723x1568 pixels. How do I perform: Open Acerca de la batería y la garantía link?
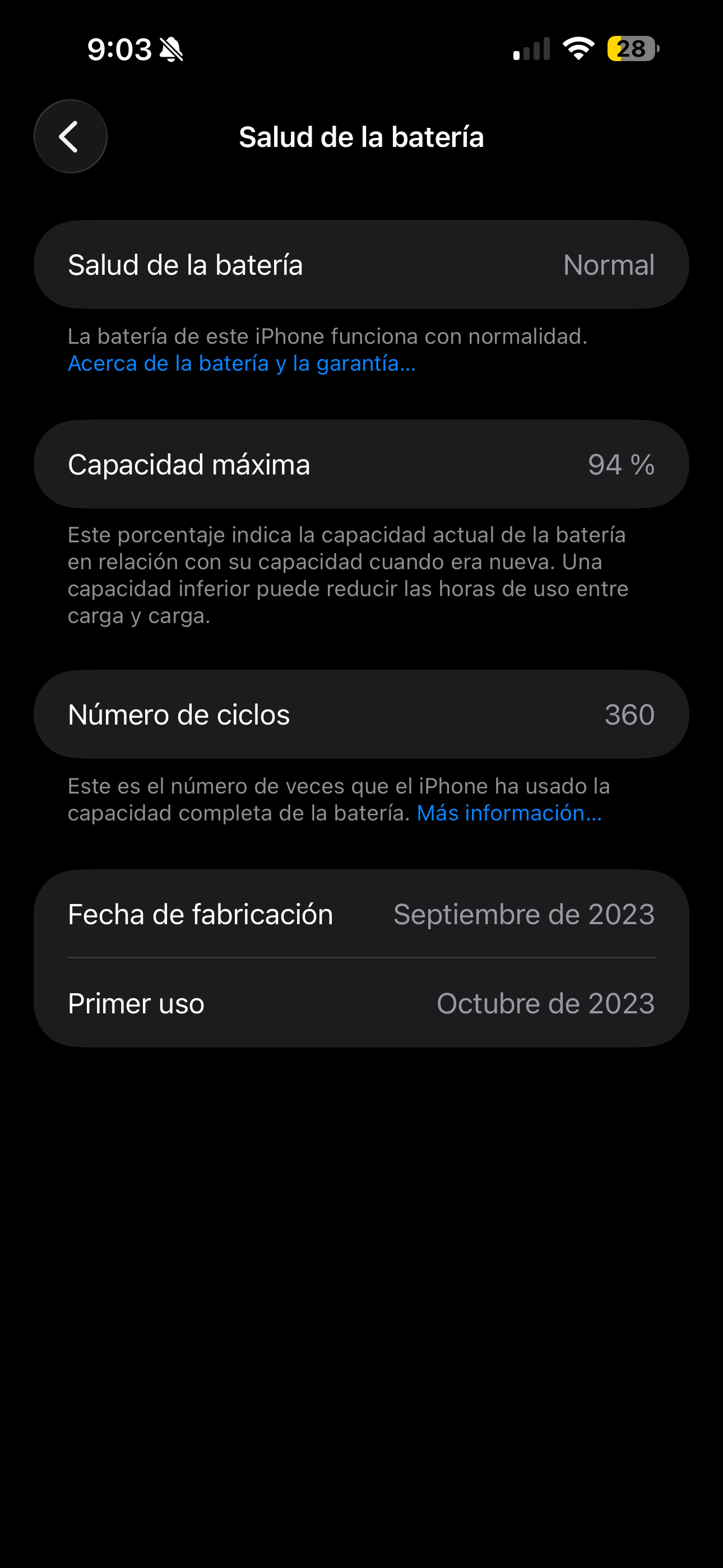(x=242, y=363)
